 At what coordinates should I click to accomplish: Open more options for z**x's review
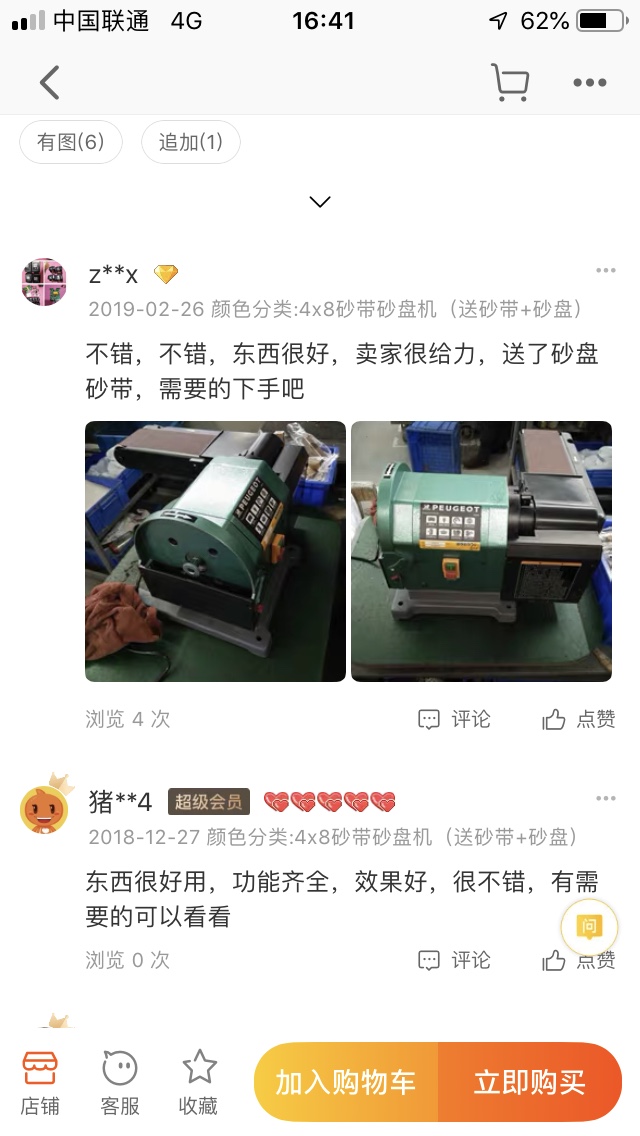pyautogui.click(x=606, y=271)
